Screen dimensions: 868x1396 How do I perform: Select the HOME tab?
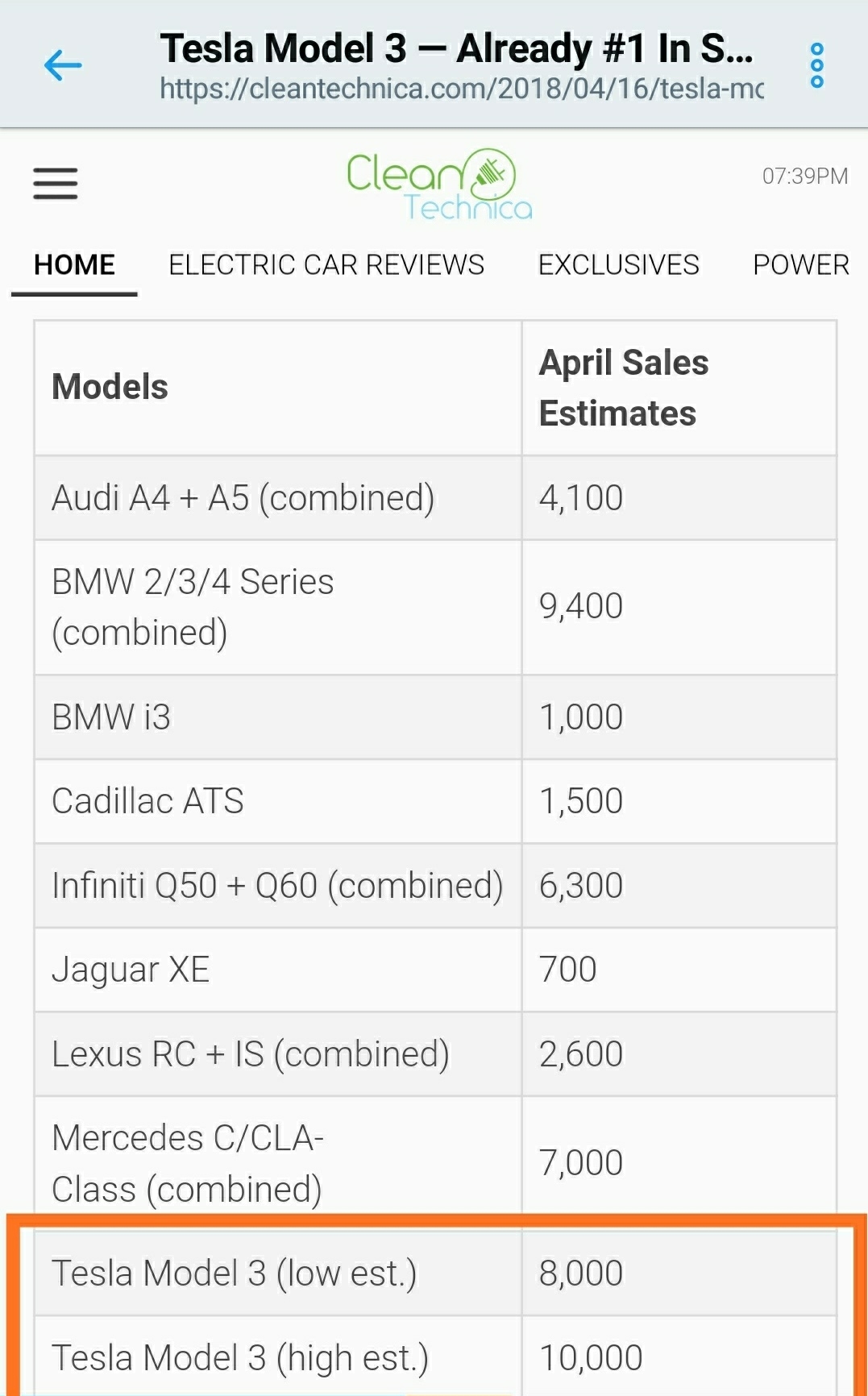(74, 265)
